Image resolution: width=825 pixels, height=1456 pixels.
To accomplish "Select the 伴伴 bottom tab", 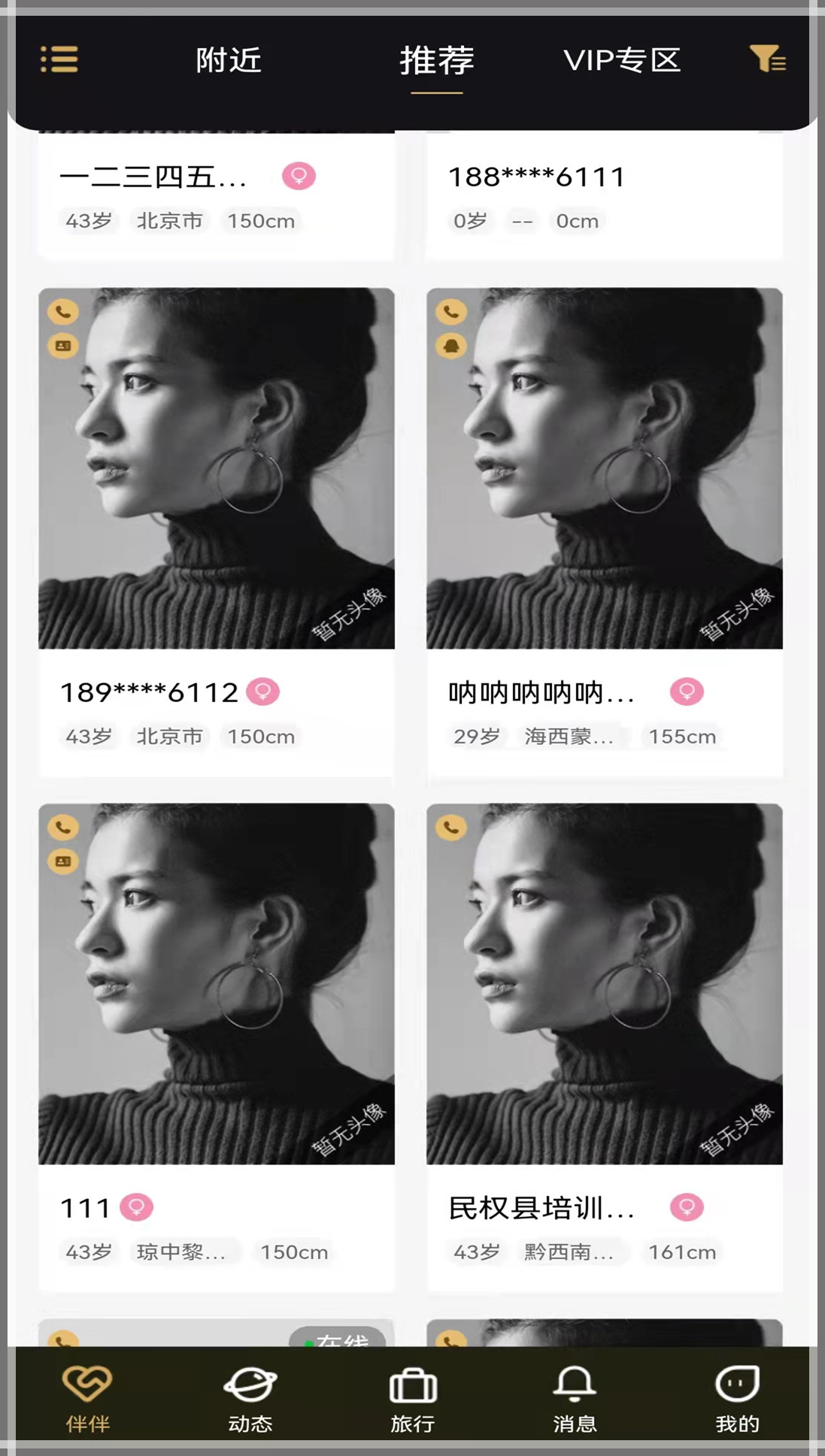I will (x=87, y=1399).
